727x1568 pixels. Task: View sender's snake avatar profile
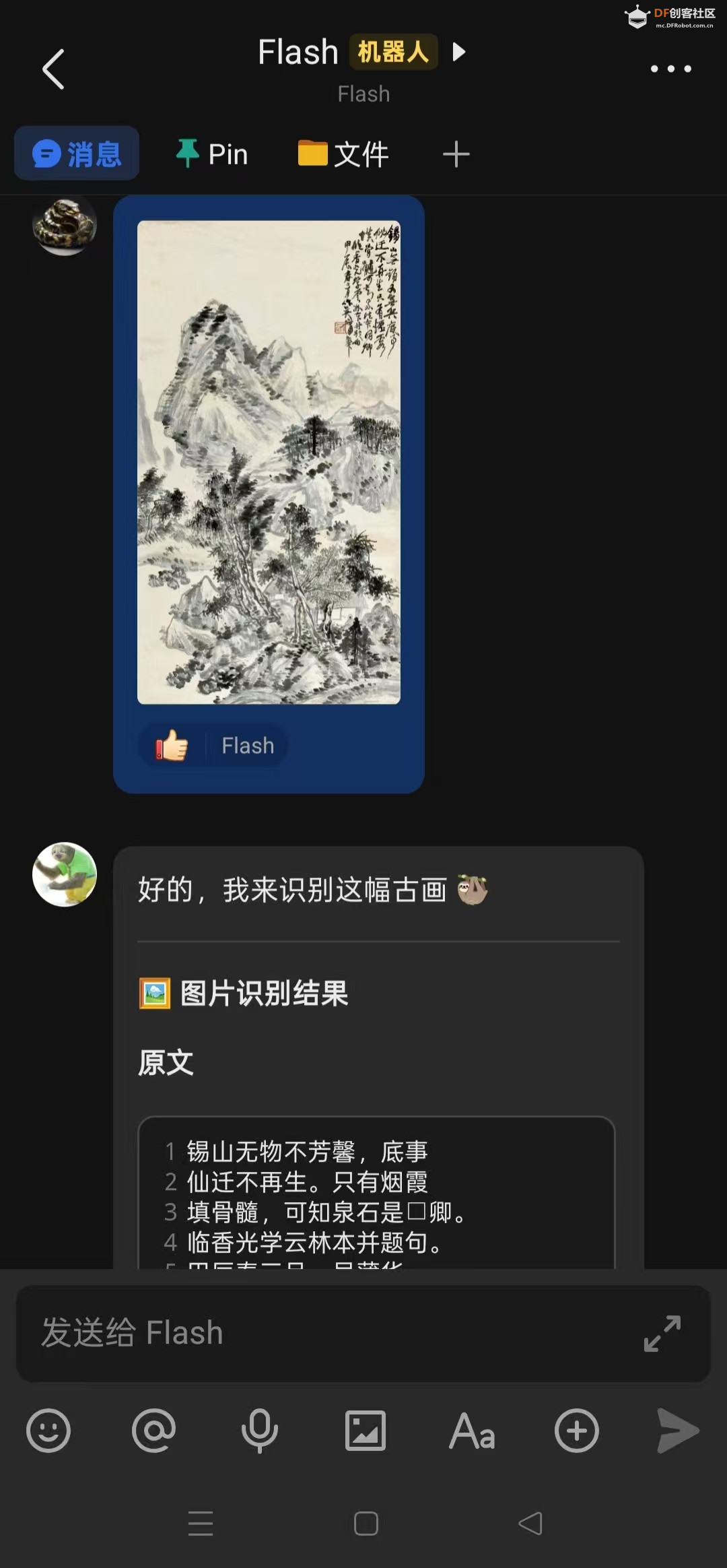[65, 225]
